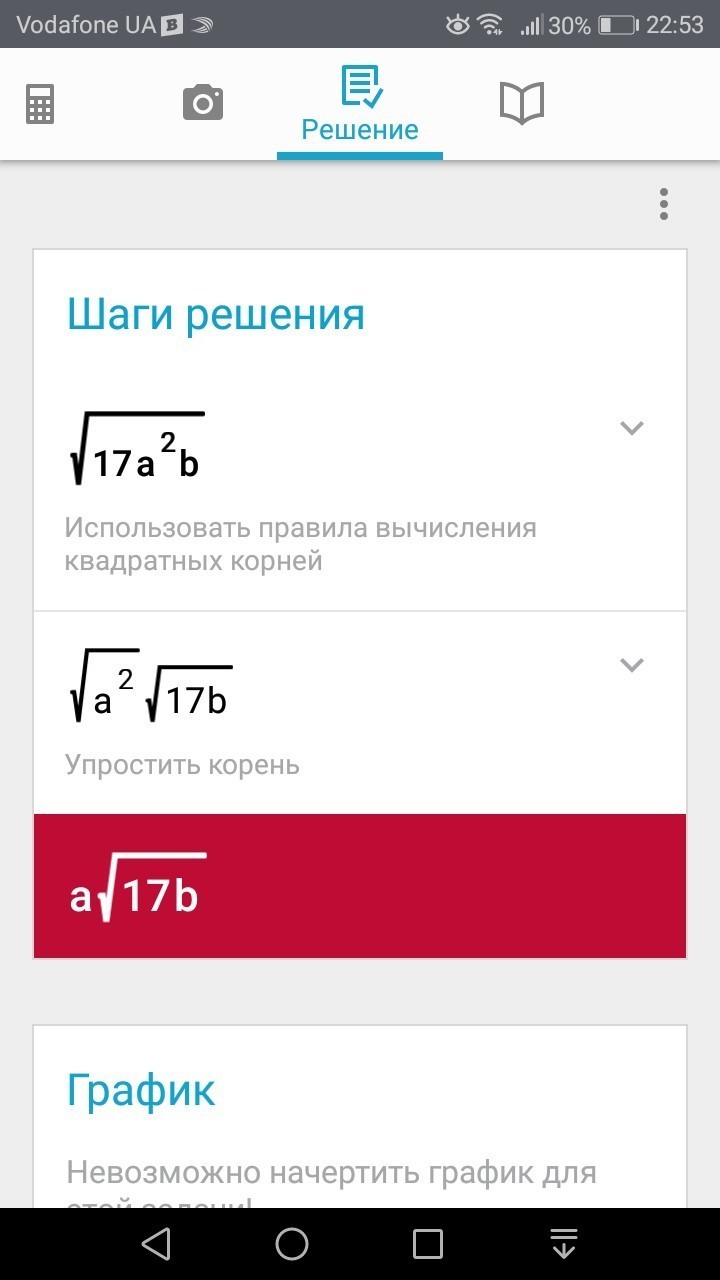Open recent apps from navigation bar
Image resolution: width=720 pixels, height=1280 pixels.
[x=428, y=1244]
